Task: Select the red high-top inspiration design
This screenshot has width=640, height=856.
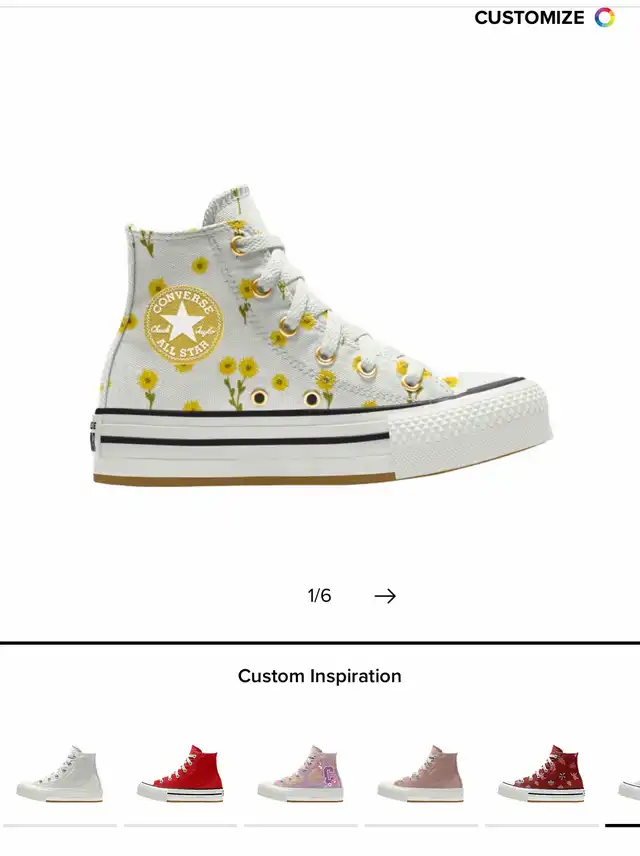Action: (x=180, y=774)
